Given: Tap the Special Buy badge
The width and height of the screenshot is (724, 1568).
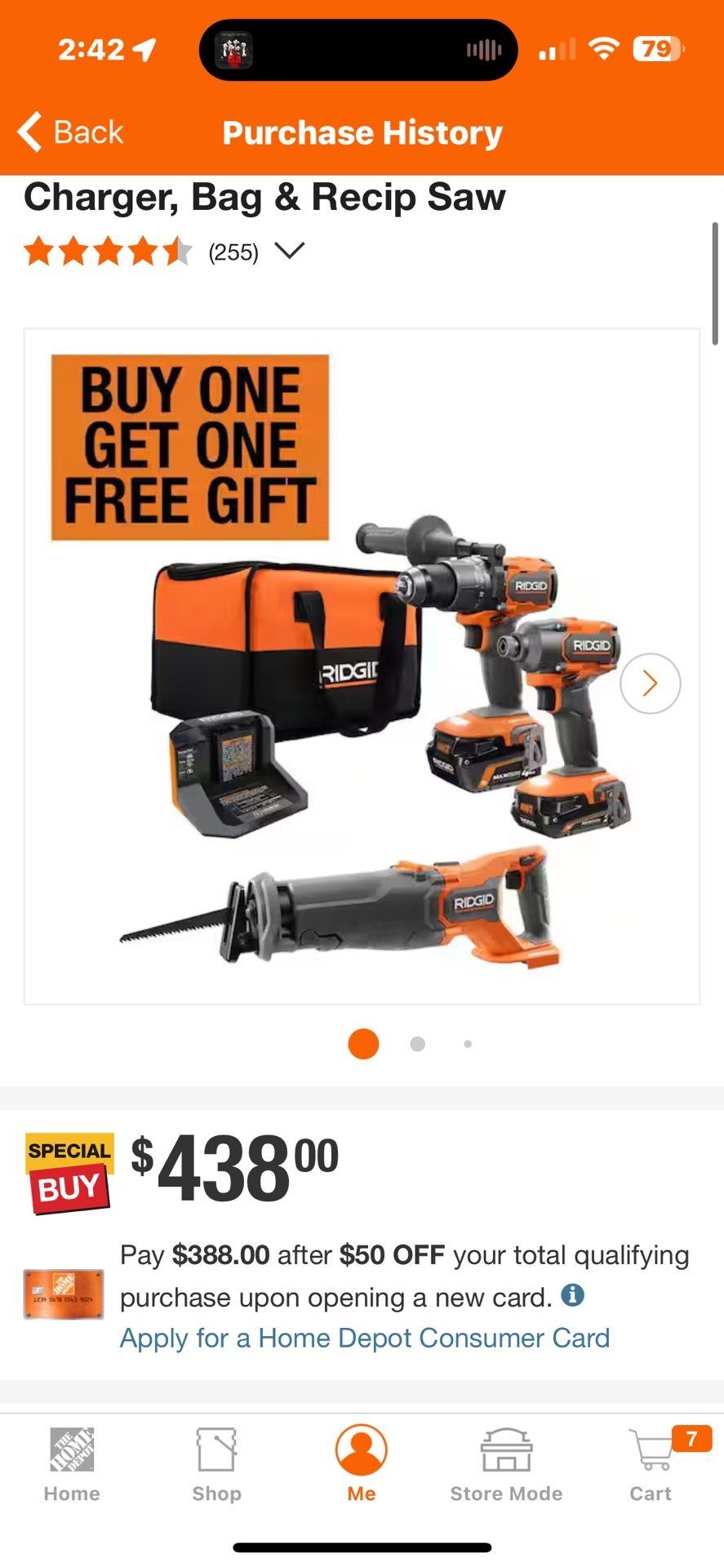Looking at the screenshot, I should 69,1171.
